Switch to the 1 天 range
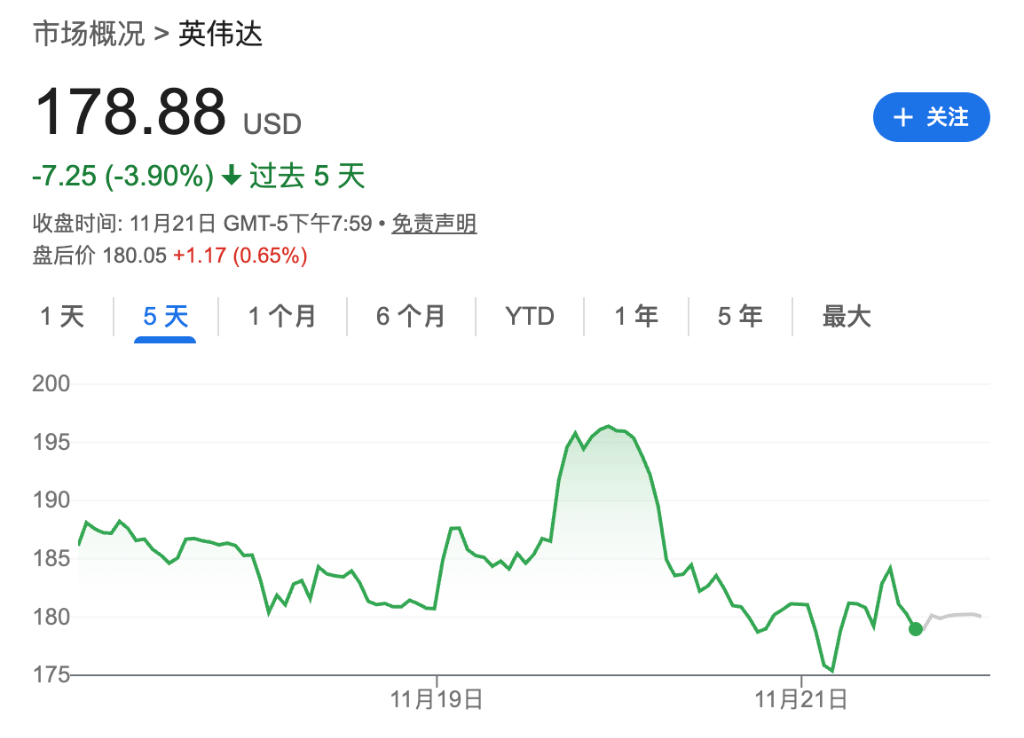The height and width of the screenshot is (738, 1024). tap(62, 317)
